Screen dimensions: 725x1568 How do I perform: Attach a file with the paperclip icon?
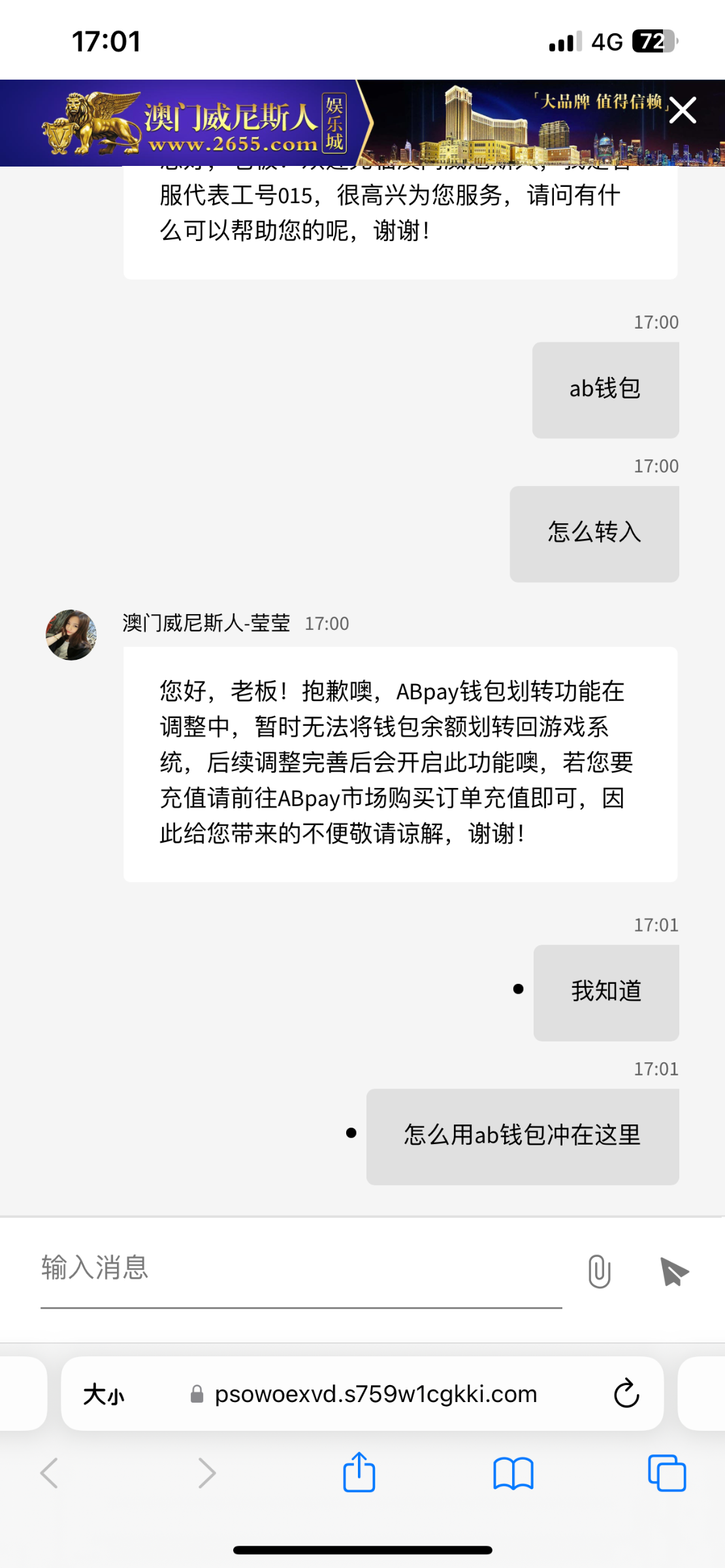(x=599, y=1271)
